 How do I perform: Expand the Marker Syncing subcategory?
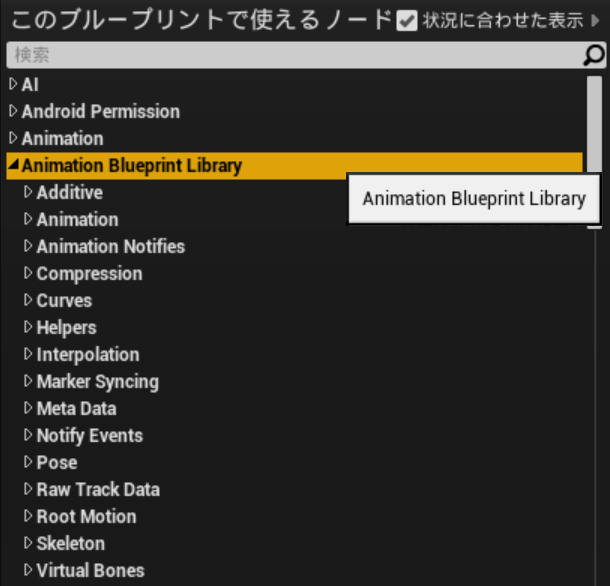(29, 381)
